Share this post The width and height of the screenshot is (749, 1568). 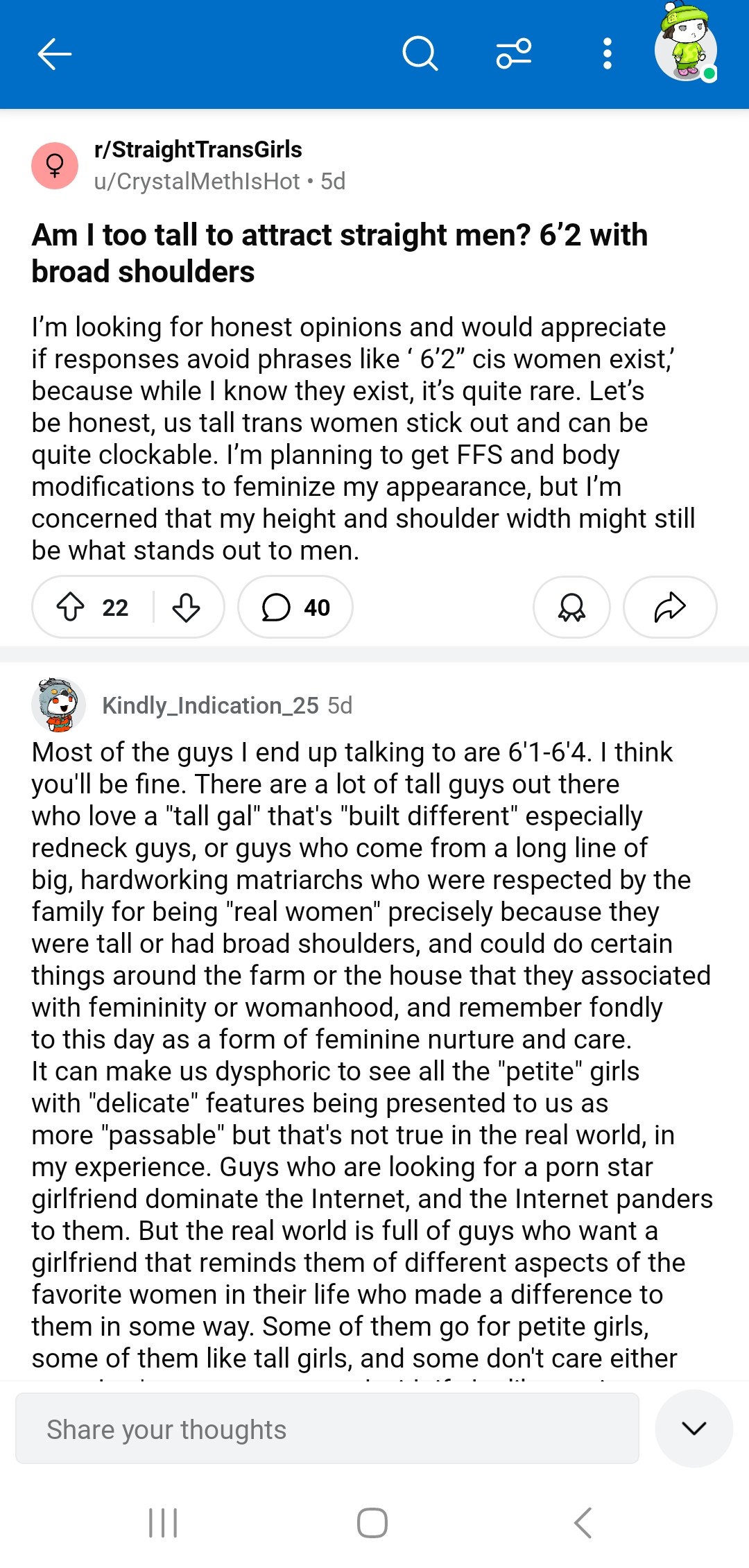[x=670, y=608]
